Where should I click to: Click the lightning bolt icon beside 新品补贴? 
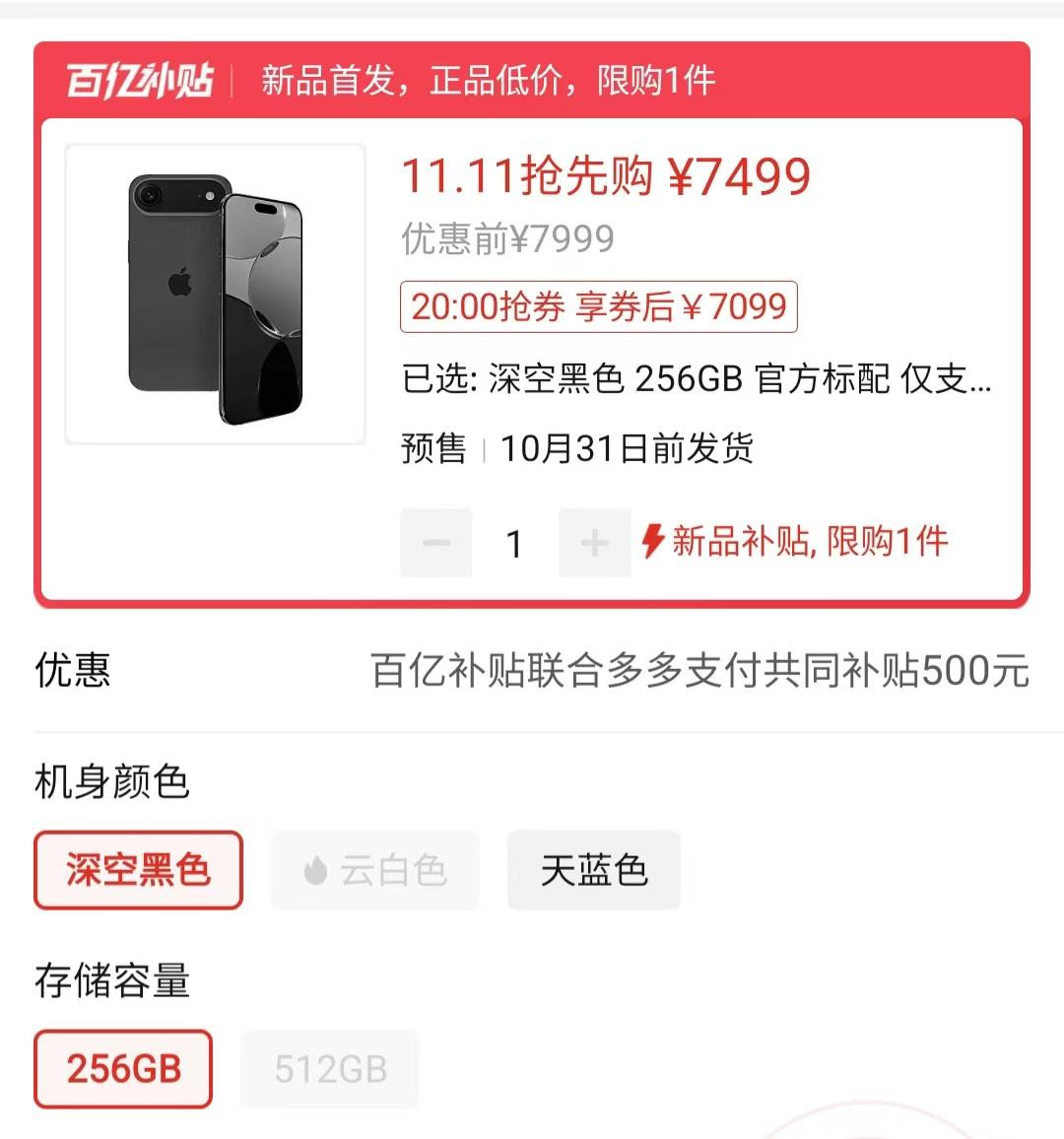pos(653,540)
